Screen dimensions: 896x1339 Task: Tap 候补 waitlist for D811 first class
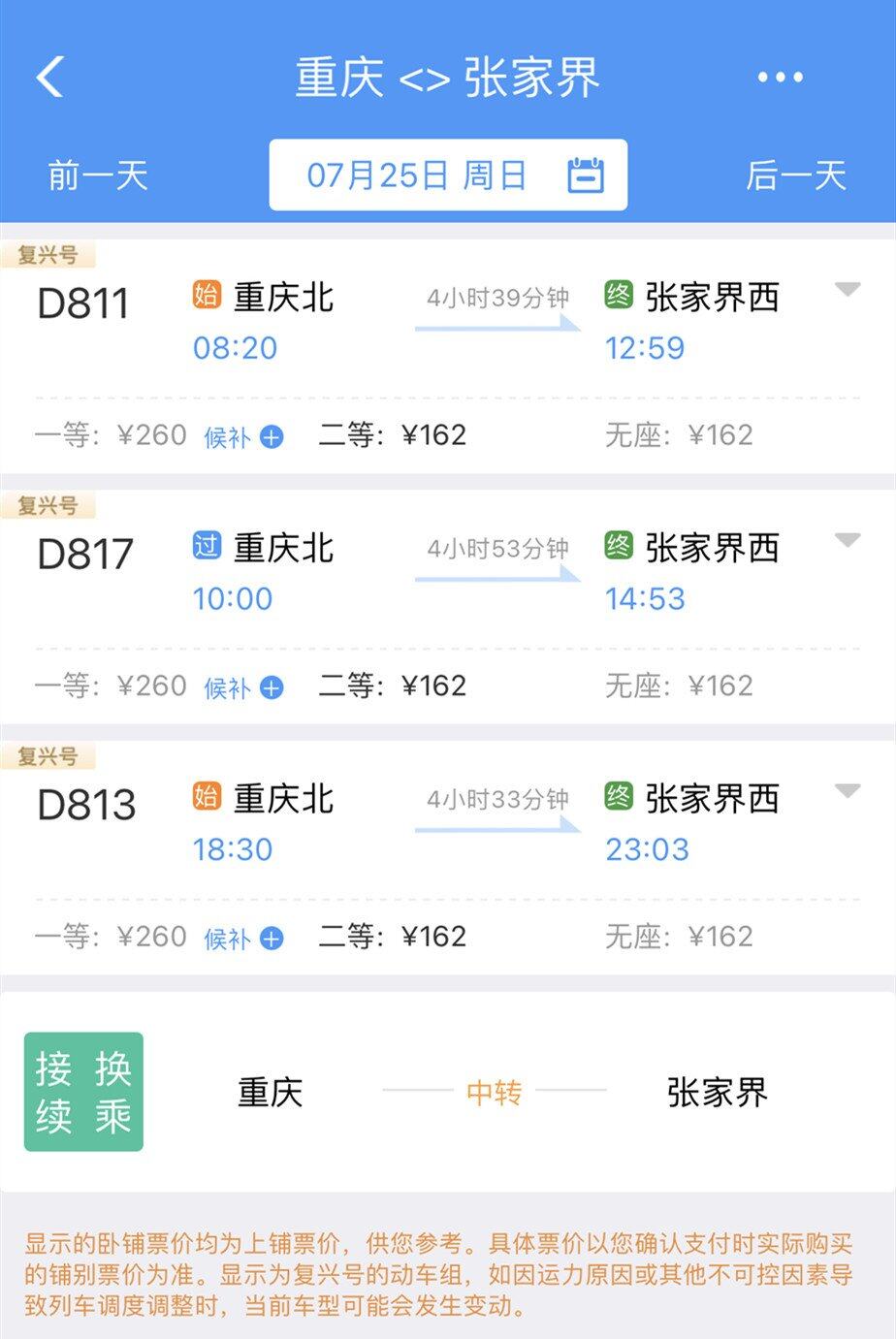click(243, 437)
